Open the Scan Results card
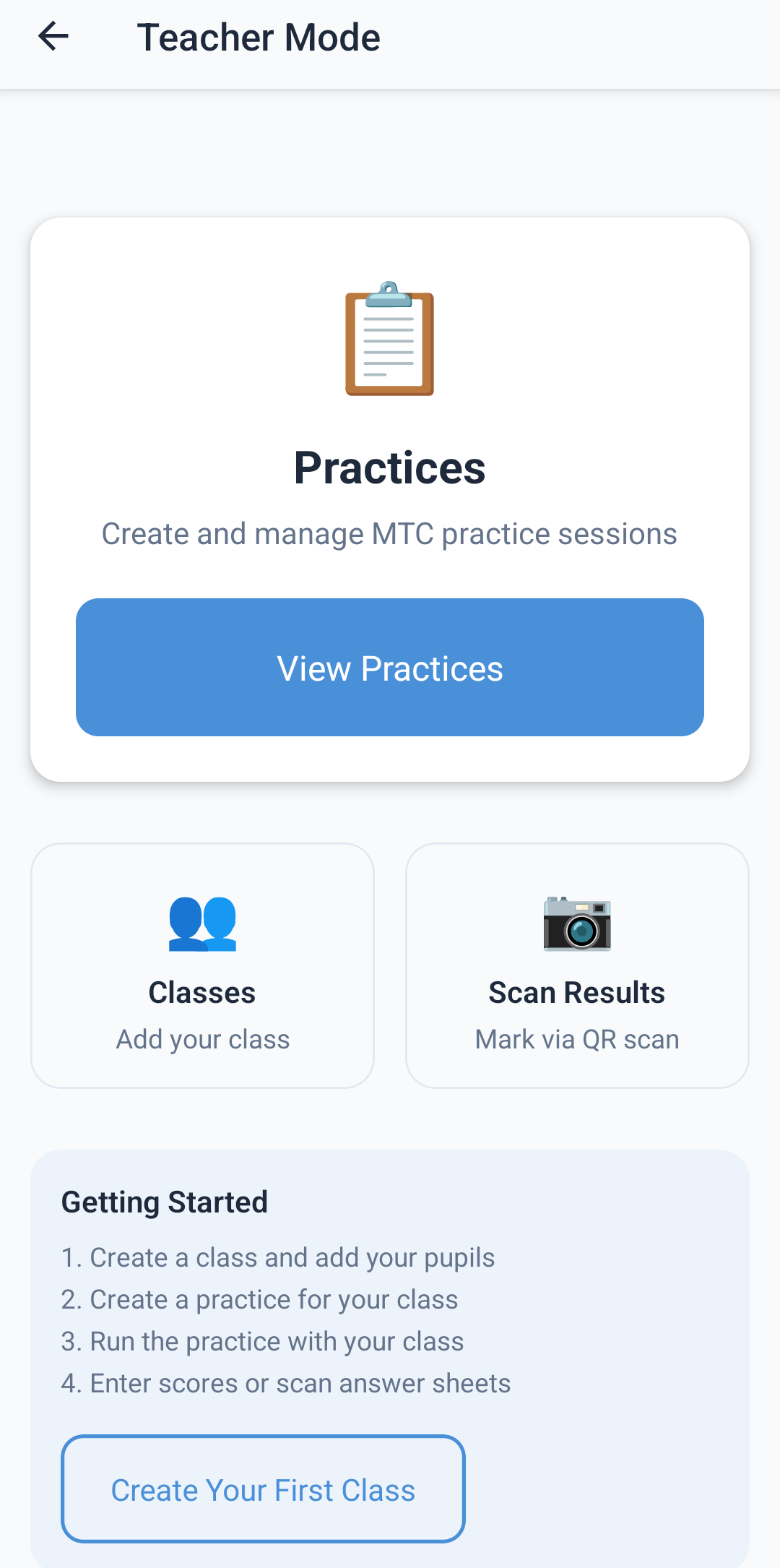The width and height of the screenshot is (780, 1568). [x=577, y=965]
